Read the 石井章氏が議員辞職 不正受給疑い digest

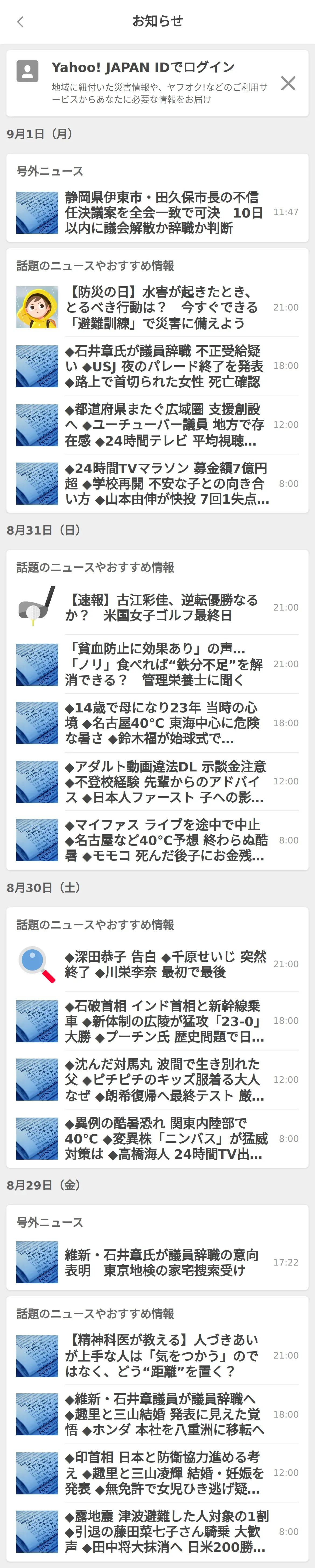(164, 366)
